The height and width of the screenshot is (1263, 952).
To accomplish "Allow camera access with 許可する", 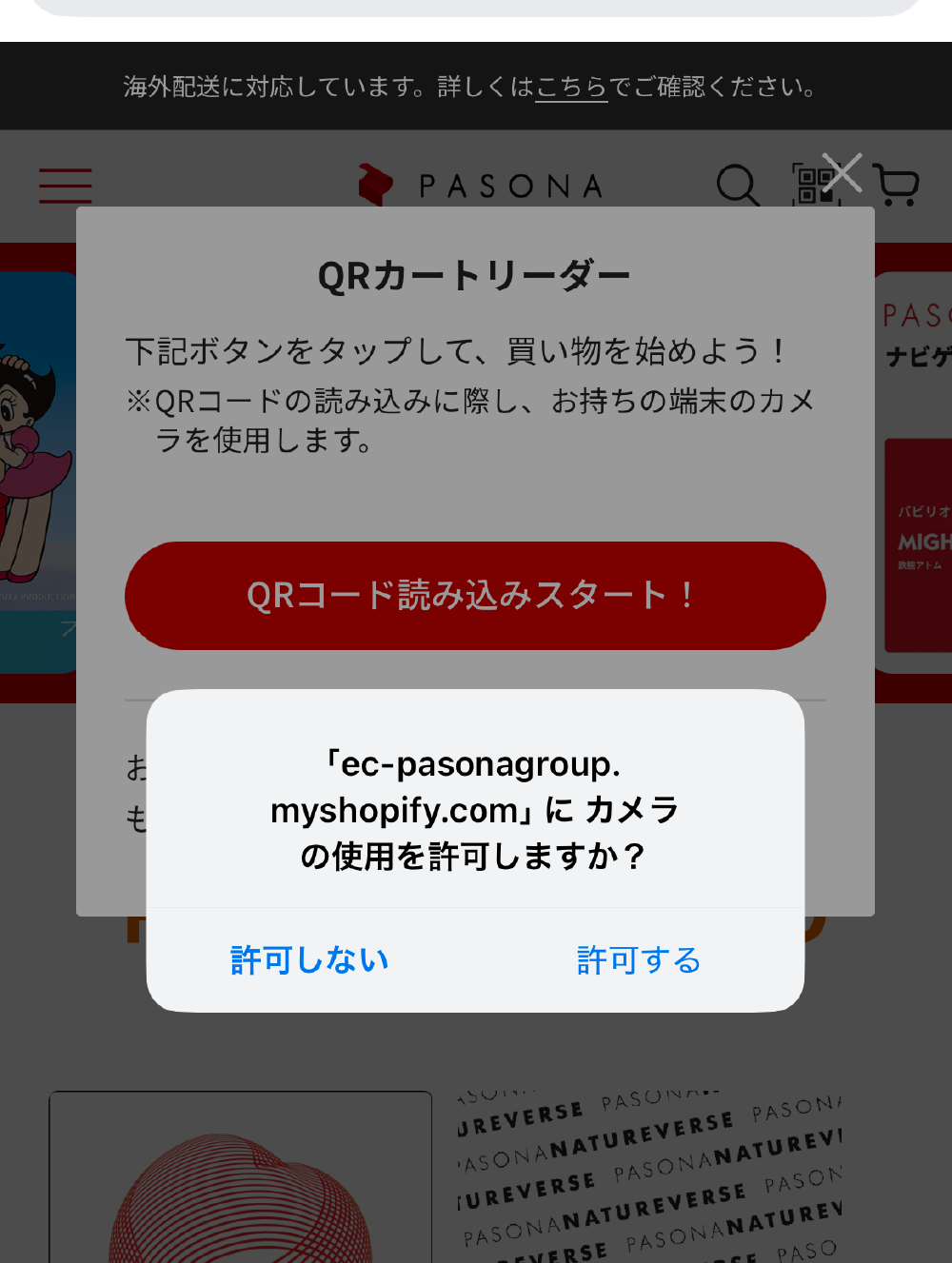I will pos(639,959).
